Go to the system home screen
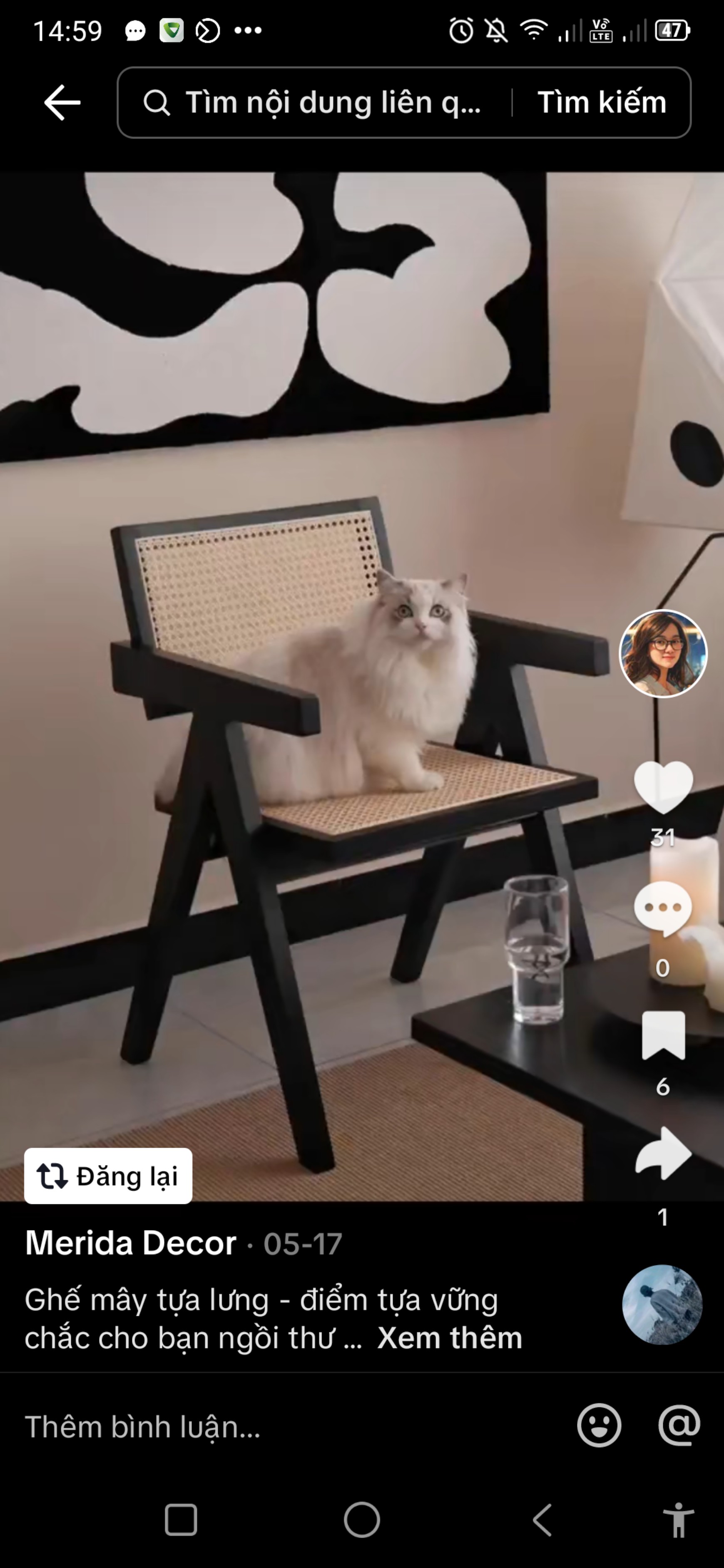The image size is (724, 1568). pyautogui.click(x=362, y=1520)
